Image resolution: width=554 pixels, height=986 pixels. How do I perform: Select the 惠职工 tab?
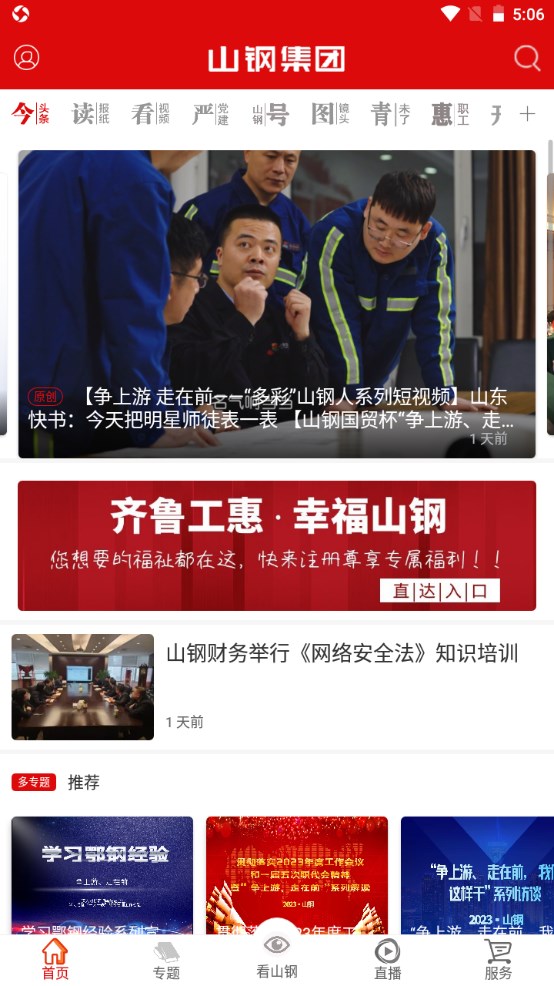(451, 114)
